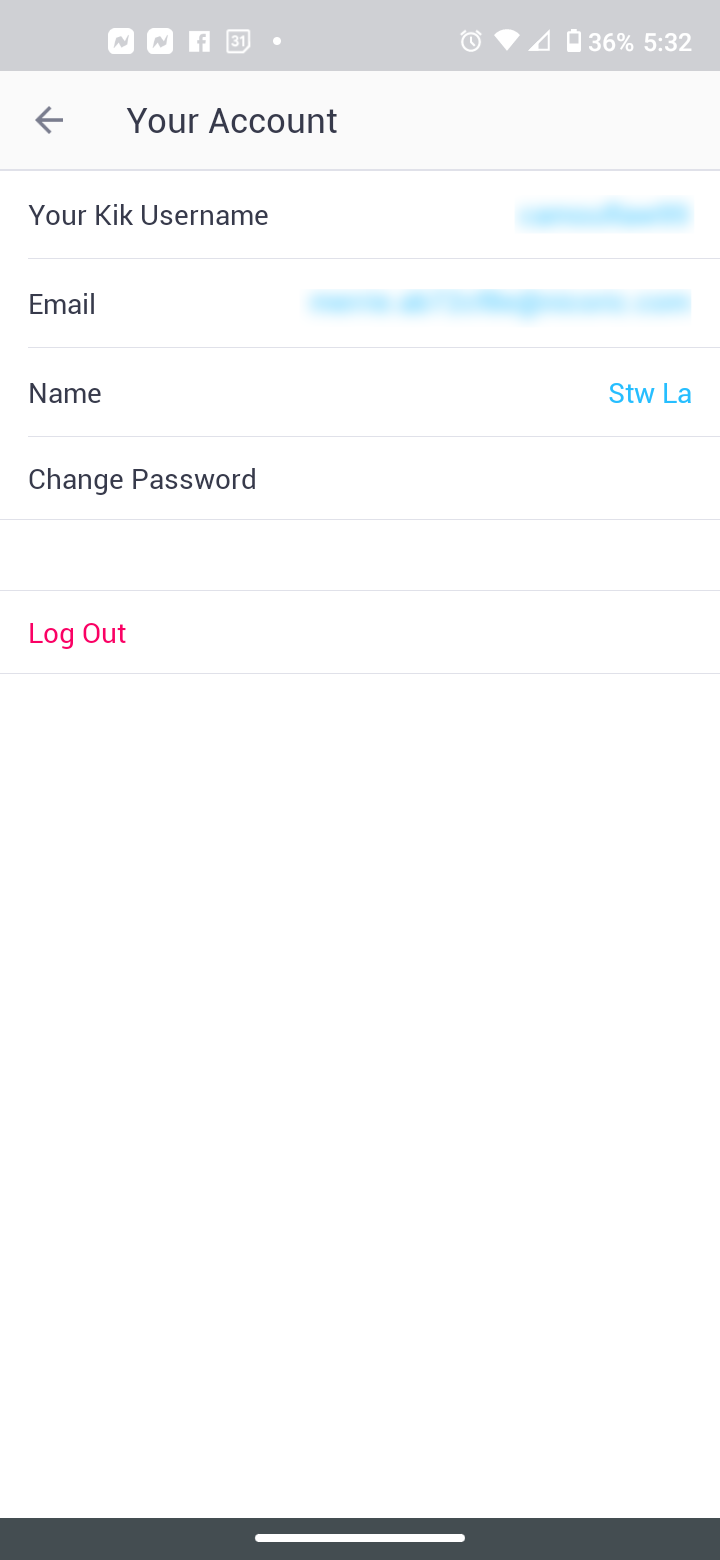
Task: Edit the Name row showing Stw La
Action: (360, 393)
